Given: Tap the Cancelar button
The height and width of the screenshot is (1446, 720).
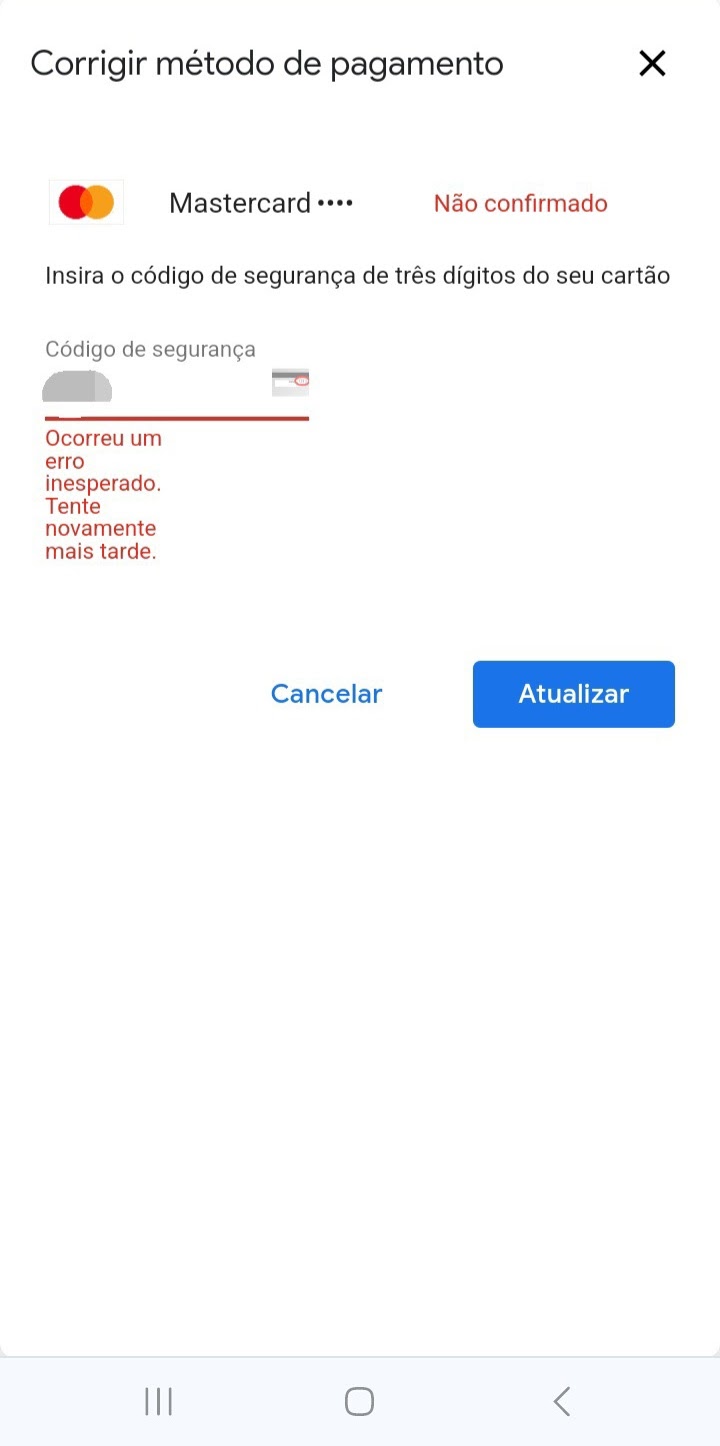Looking at the screenshot, I should tap(326, 694).
